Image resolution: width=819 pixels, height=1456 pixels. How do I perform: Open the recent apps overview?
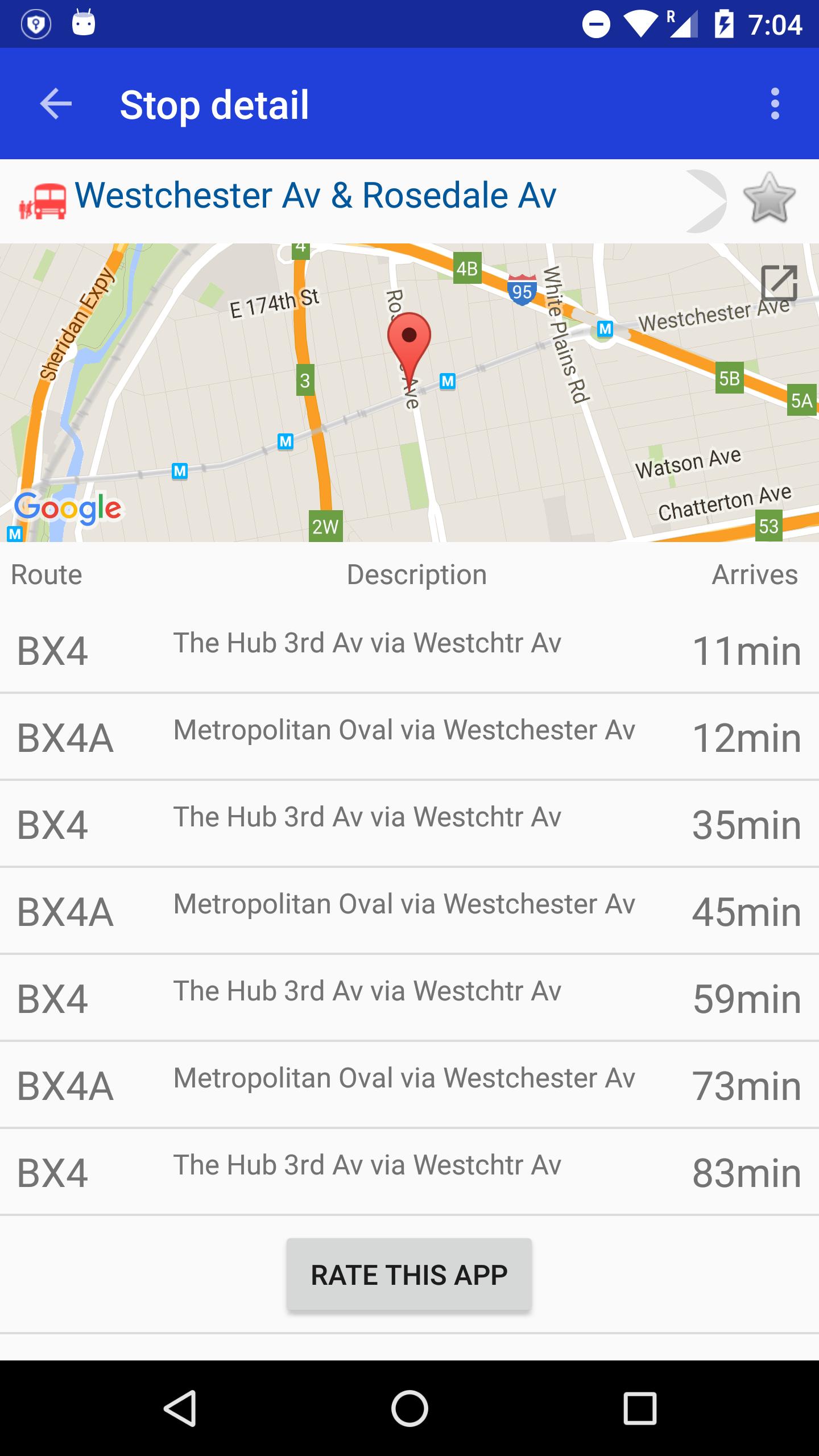point(640,1408)
